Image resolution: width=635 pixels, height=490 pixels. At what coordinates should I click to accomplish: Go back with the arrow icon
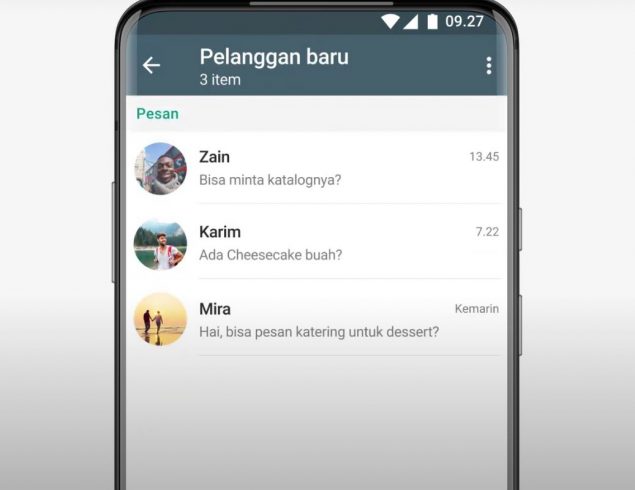pos(151,66)
